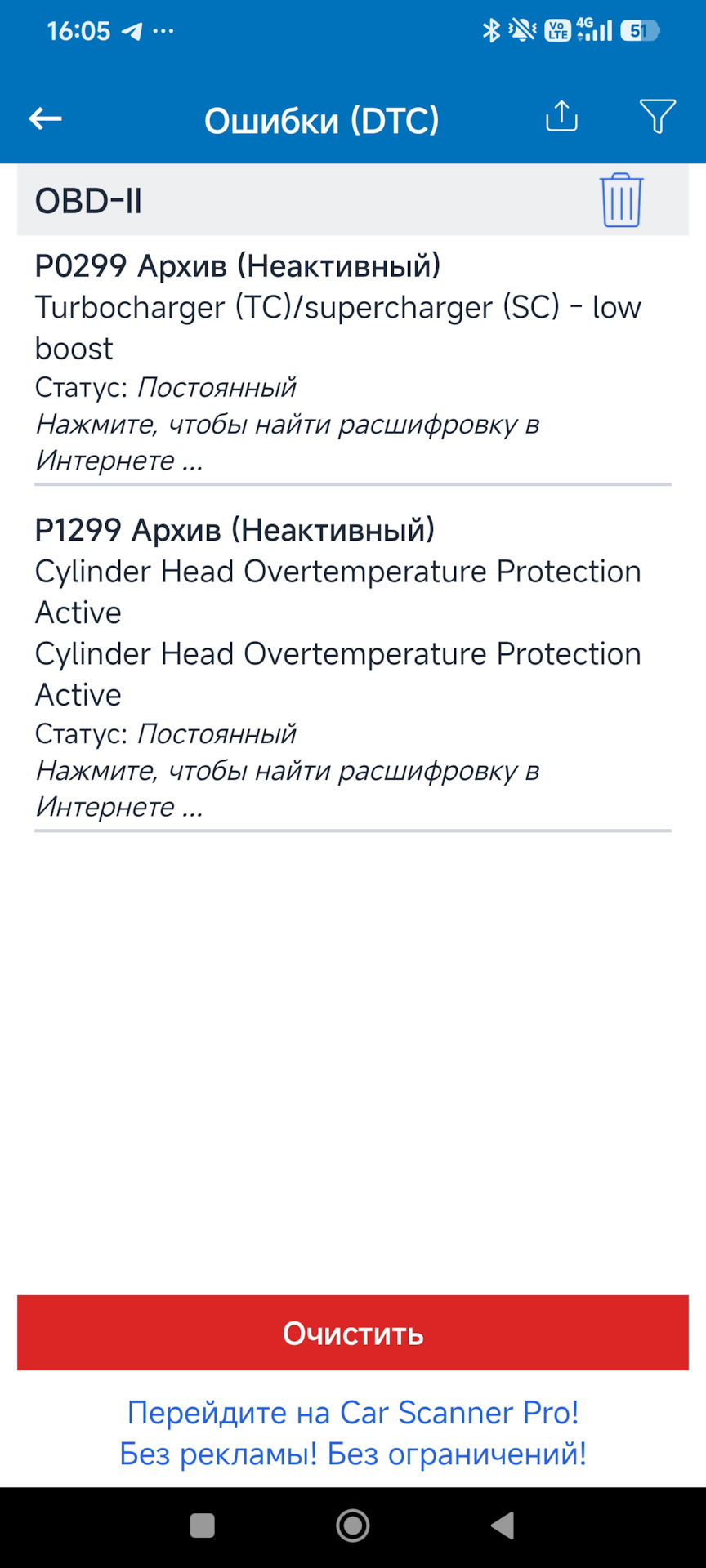Go back using the app bar arrow
Viewport: 706px width, 1568px height.
46,119
